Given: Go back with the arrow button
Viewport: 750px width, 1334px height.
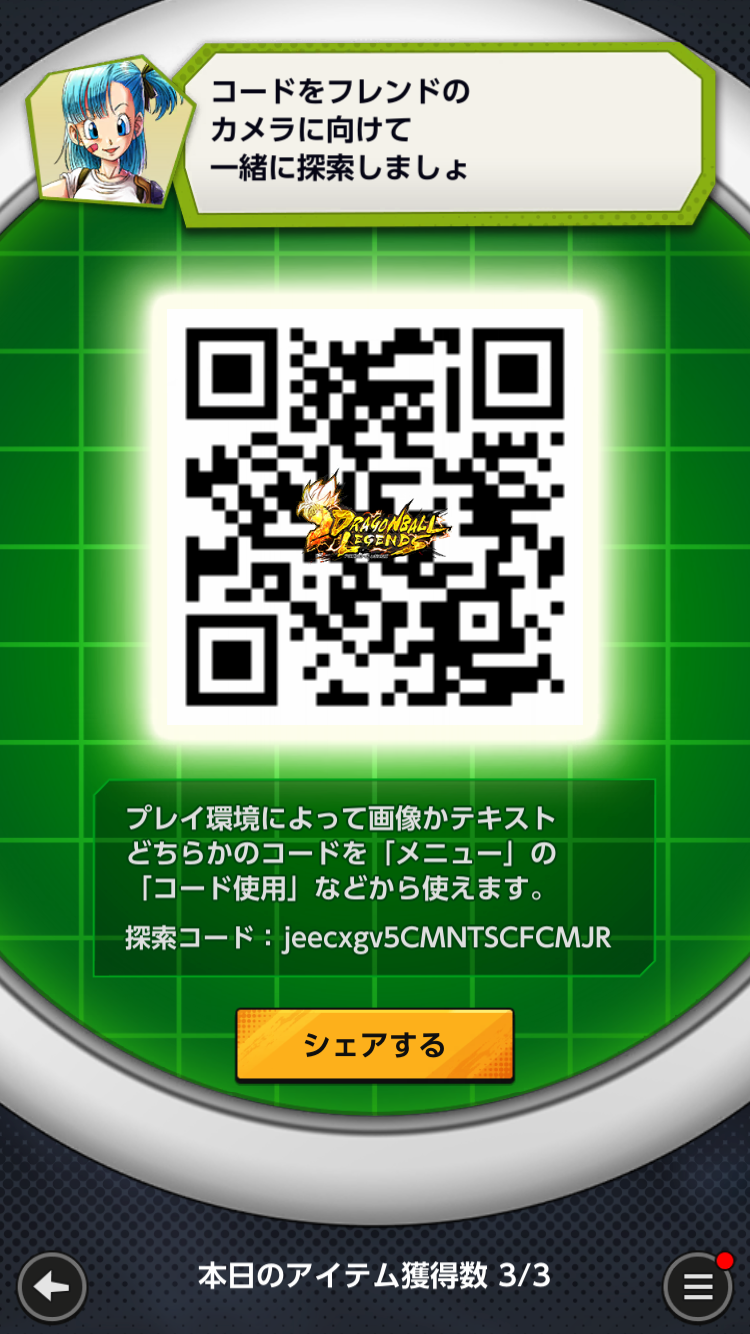Looking at the screenshot, I should [52, 1286].
